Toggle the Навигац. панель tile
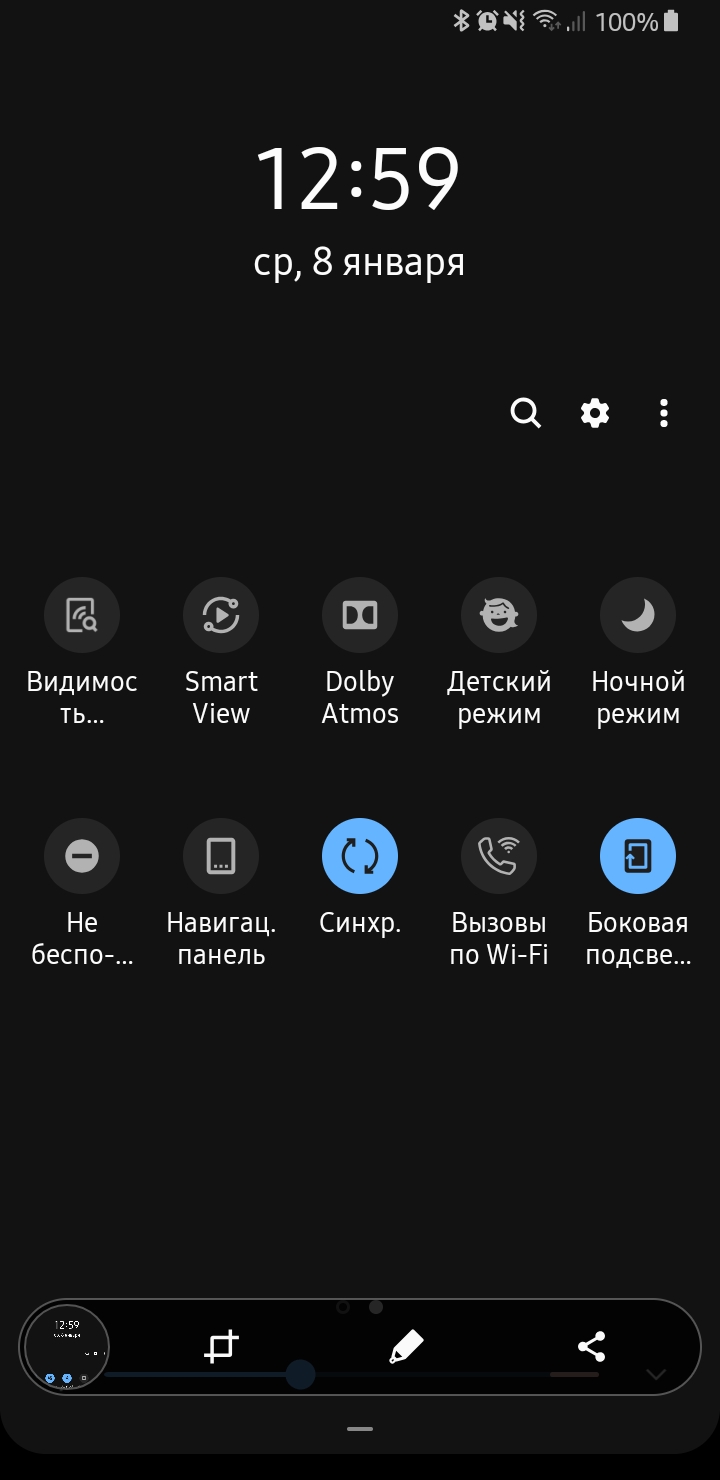720x1480 pixels. point(221,857)
